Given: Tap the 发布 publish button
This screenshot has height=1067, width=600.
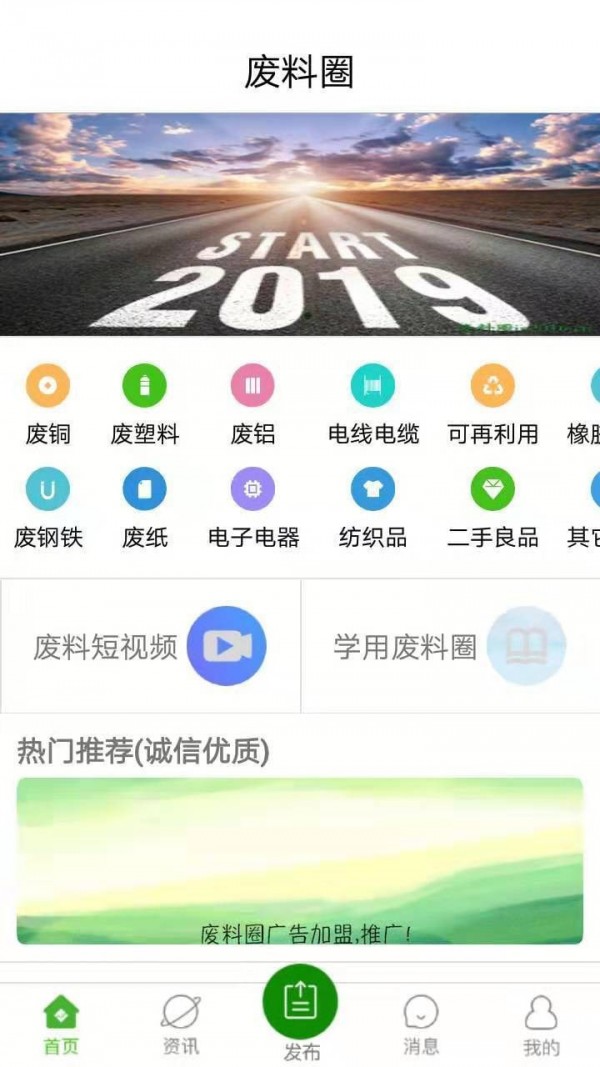Looking at the screenshot, I should tap(300, 1005).
